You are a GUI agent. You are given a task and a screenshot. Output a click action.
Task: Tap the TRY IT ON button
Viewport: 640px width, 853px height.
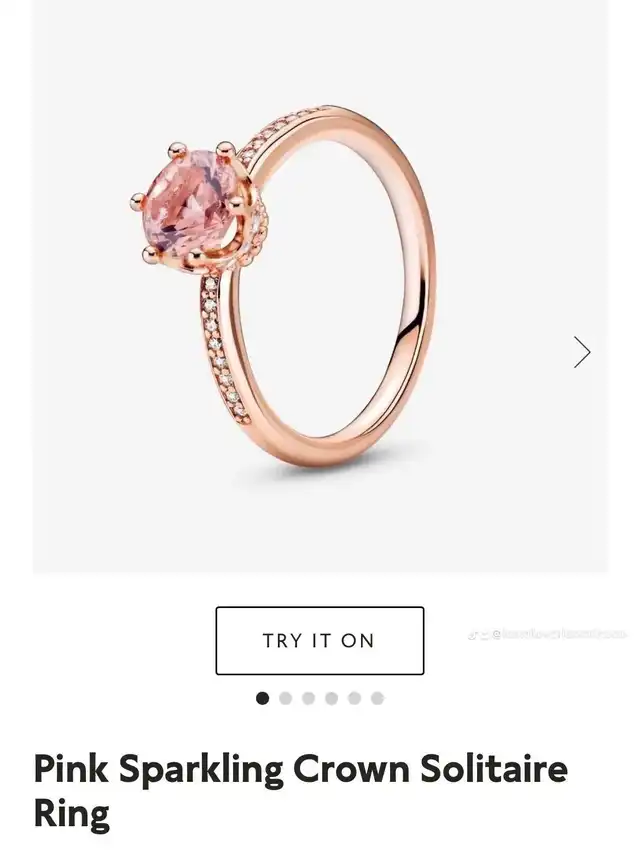click(x=319, y=640)
